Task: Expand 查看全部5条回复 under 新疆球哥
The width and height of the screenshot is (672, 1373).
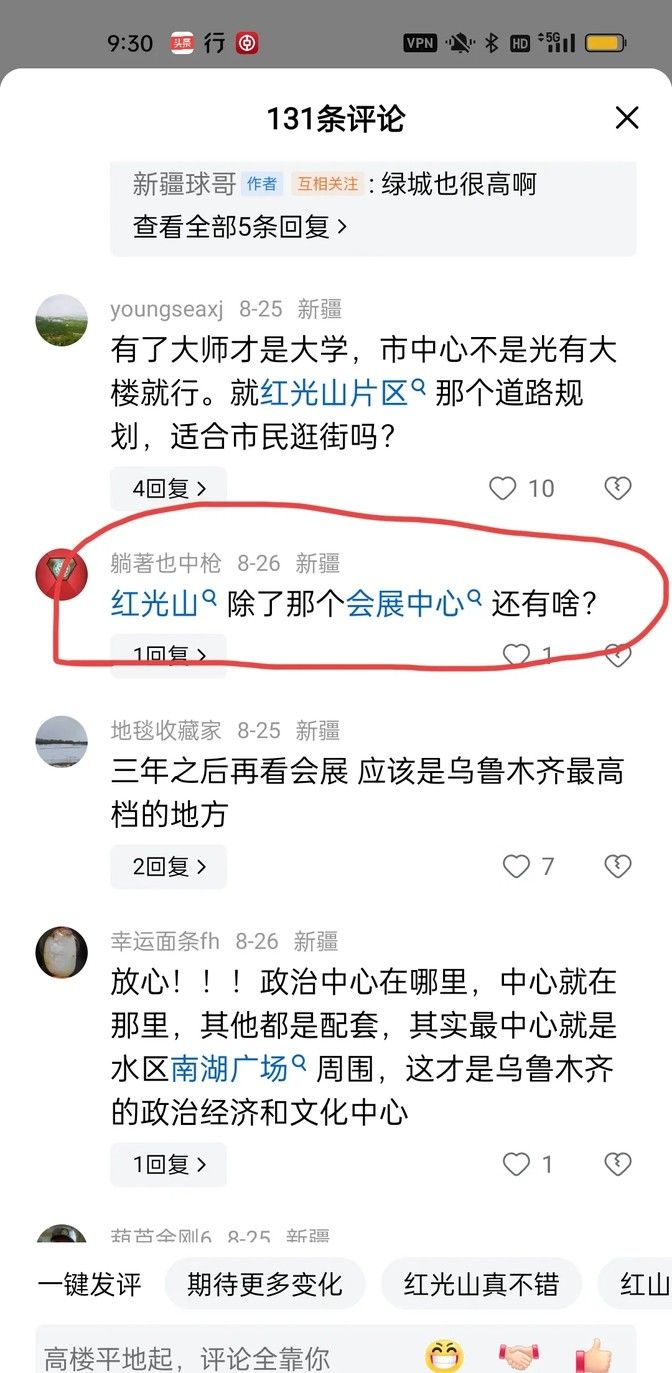Action: 240,227
